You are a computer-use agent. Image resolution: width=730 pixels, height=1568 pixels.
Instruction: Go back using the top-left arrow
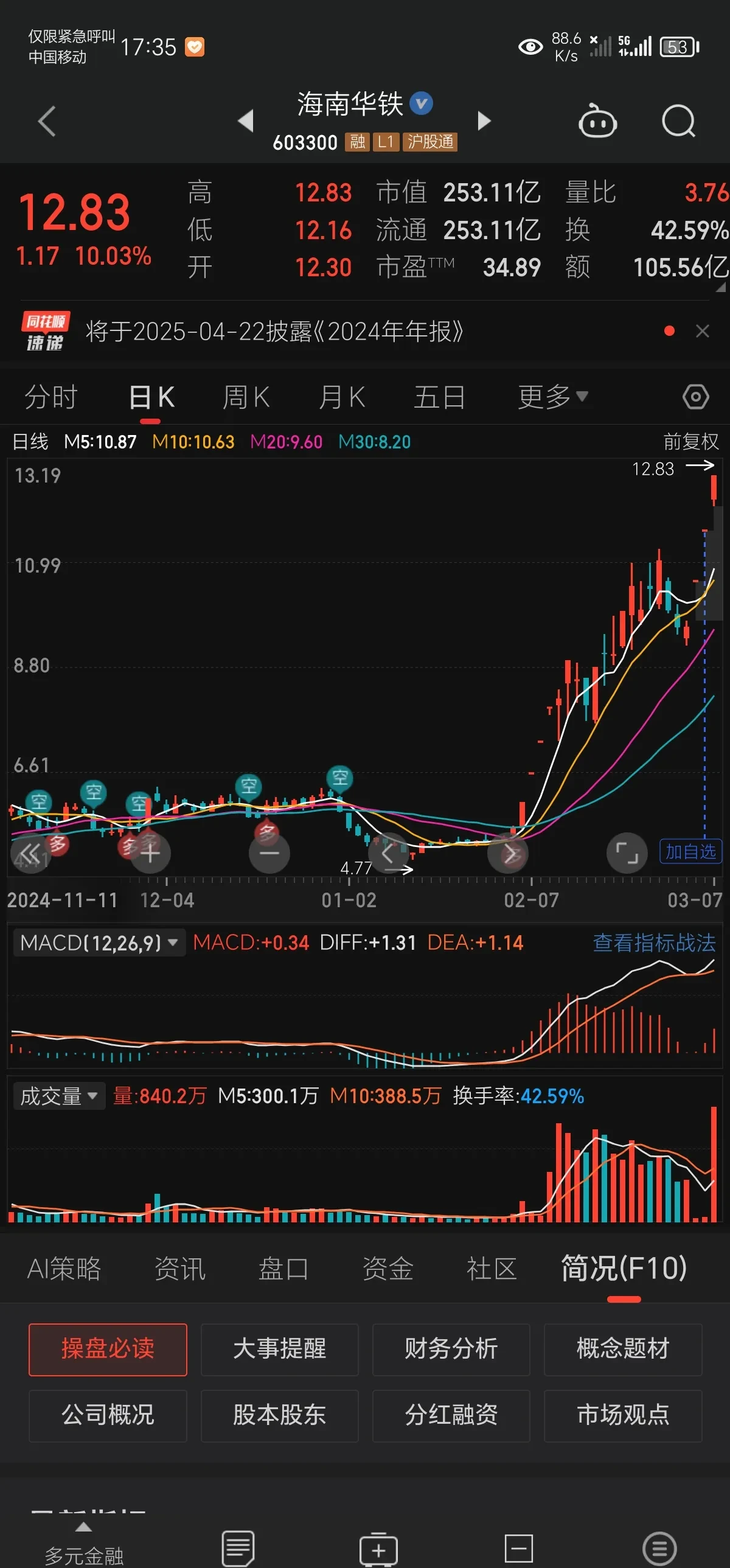click(x=47, y=121)
